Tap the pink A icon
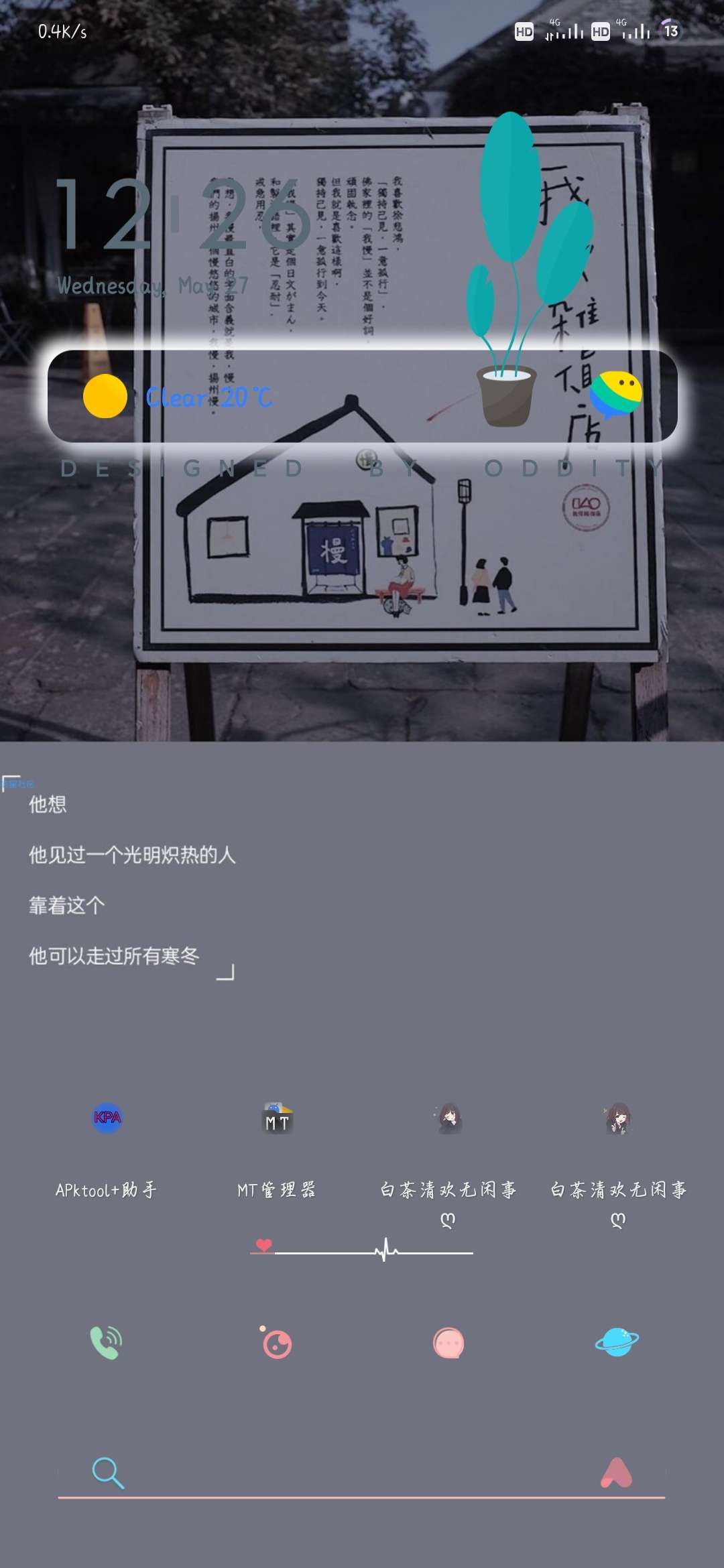This screenshot has width=724, height=1568. [616, 1473]
